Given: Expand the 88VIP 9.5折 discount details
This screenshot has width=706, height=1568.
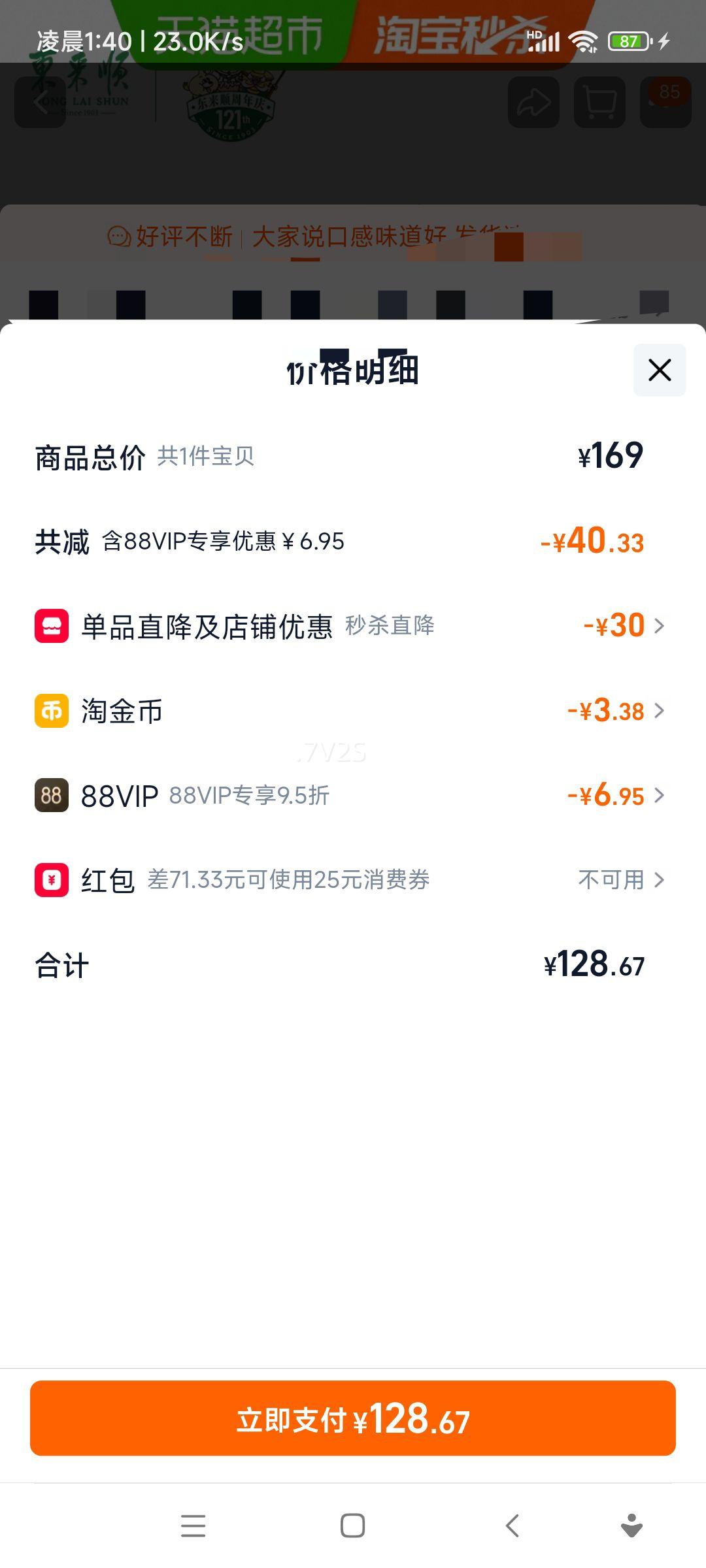Looking at the screenshot, I should click(659, 796).
